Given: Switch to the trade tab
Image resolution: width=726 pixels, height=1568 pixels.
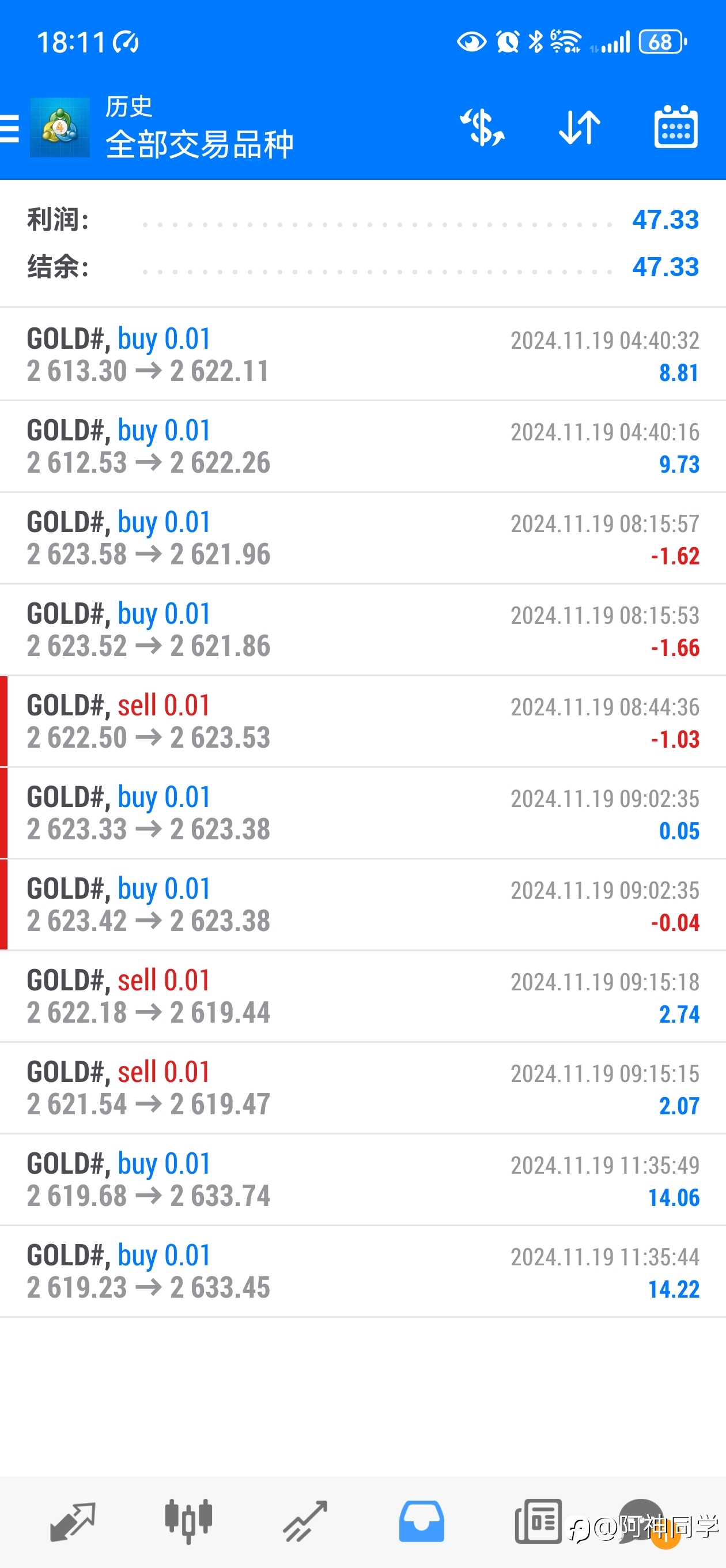Looking at the screenshot, I should [305, 1521].
